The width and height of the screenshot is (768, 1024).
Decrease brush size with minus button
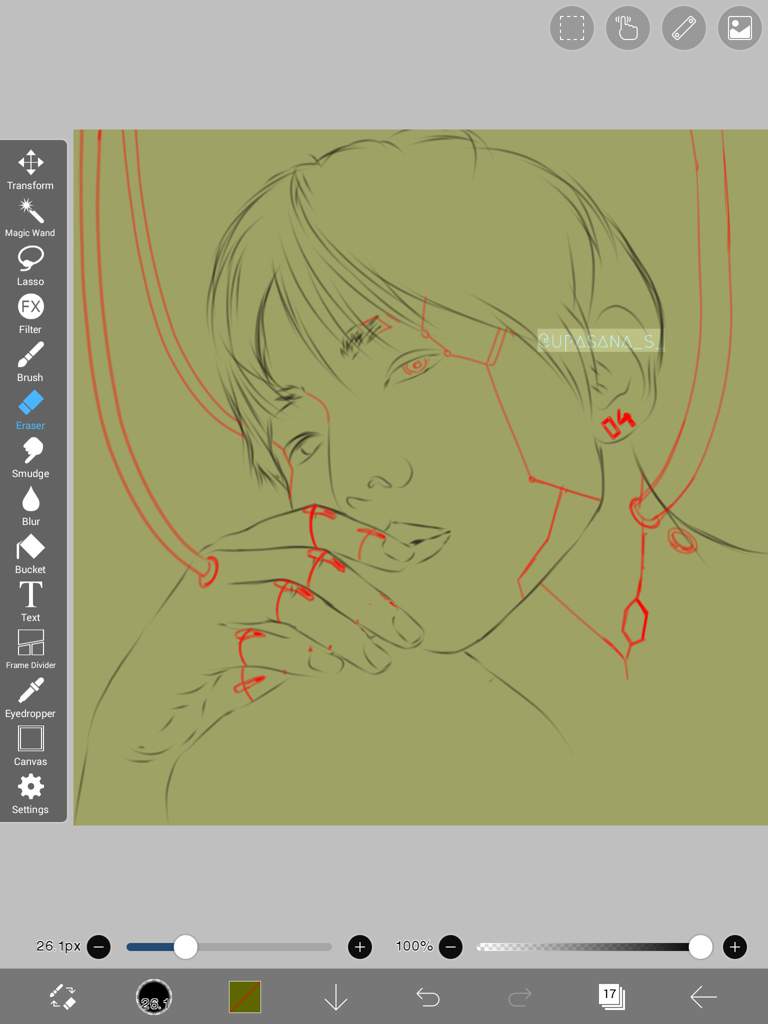point(98,946)
